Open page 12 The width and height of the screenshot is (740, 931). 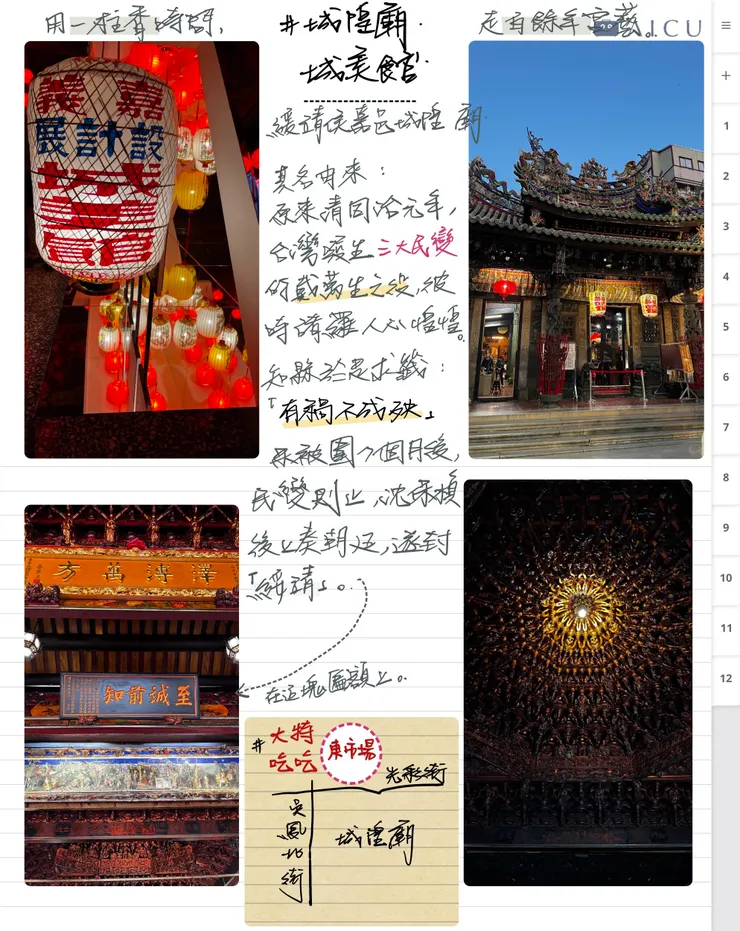726,678
